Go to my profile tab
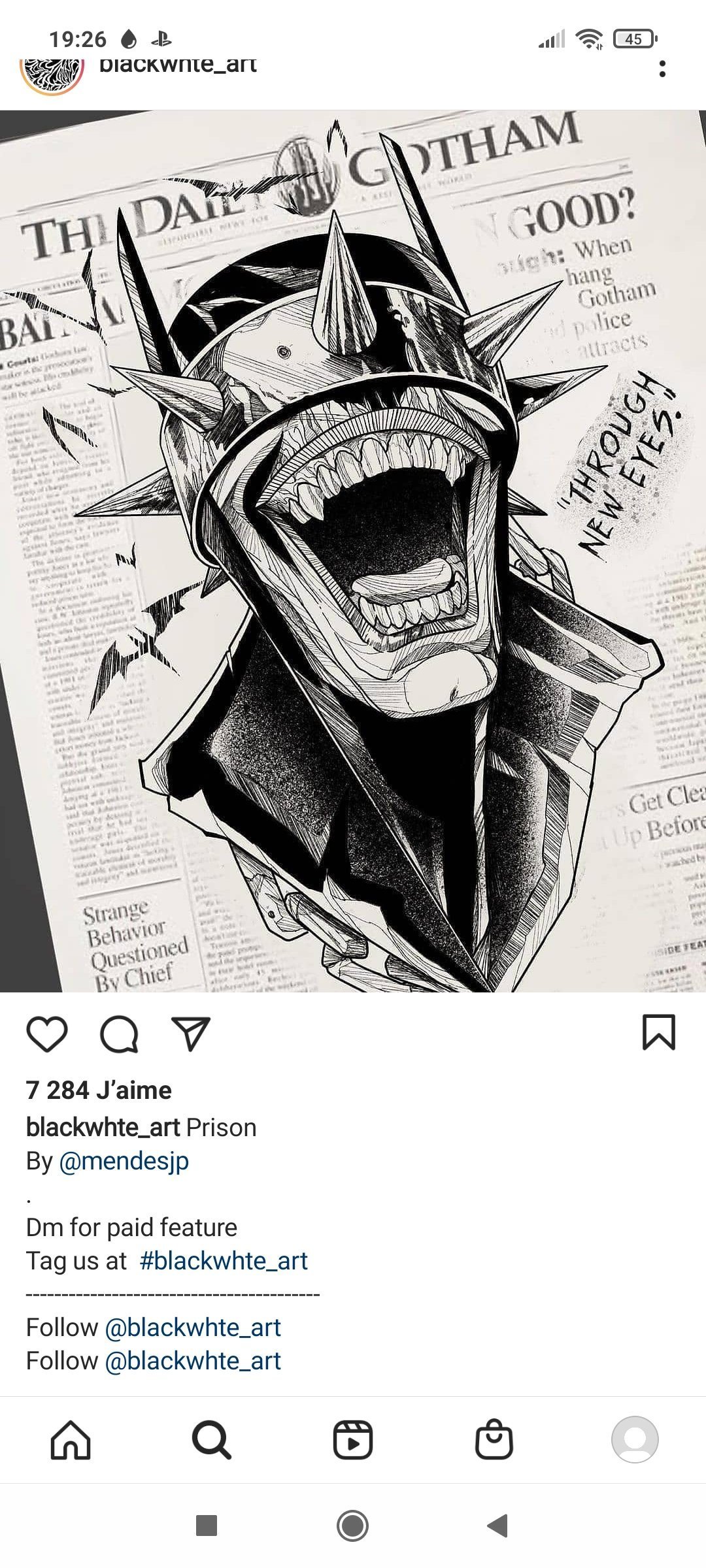The image size is (706, 1568). [634, 1440]
